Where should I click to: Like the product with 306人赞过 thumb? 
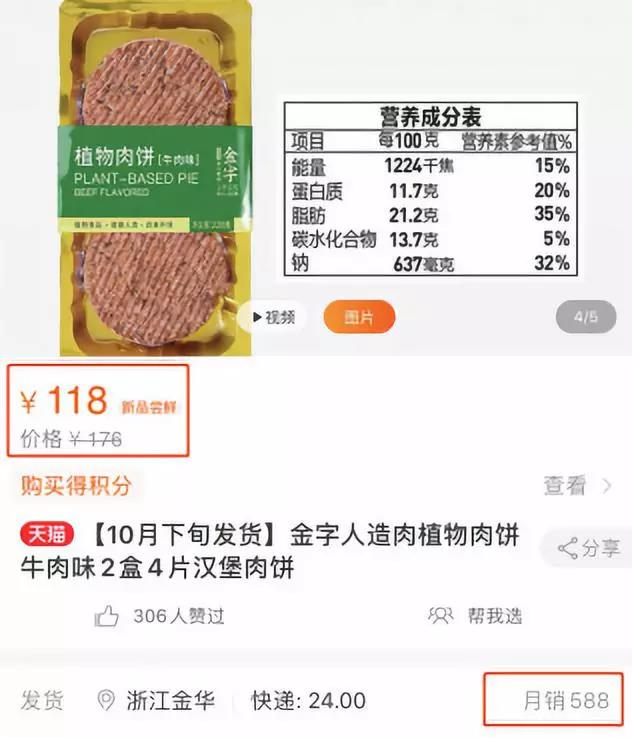108,616
